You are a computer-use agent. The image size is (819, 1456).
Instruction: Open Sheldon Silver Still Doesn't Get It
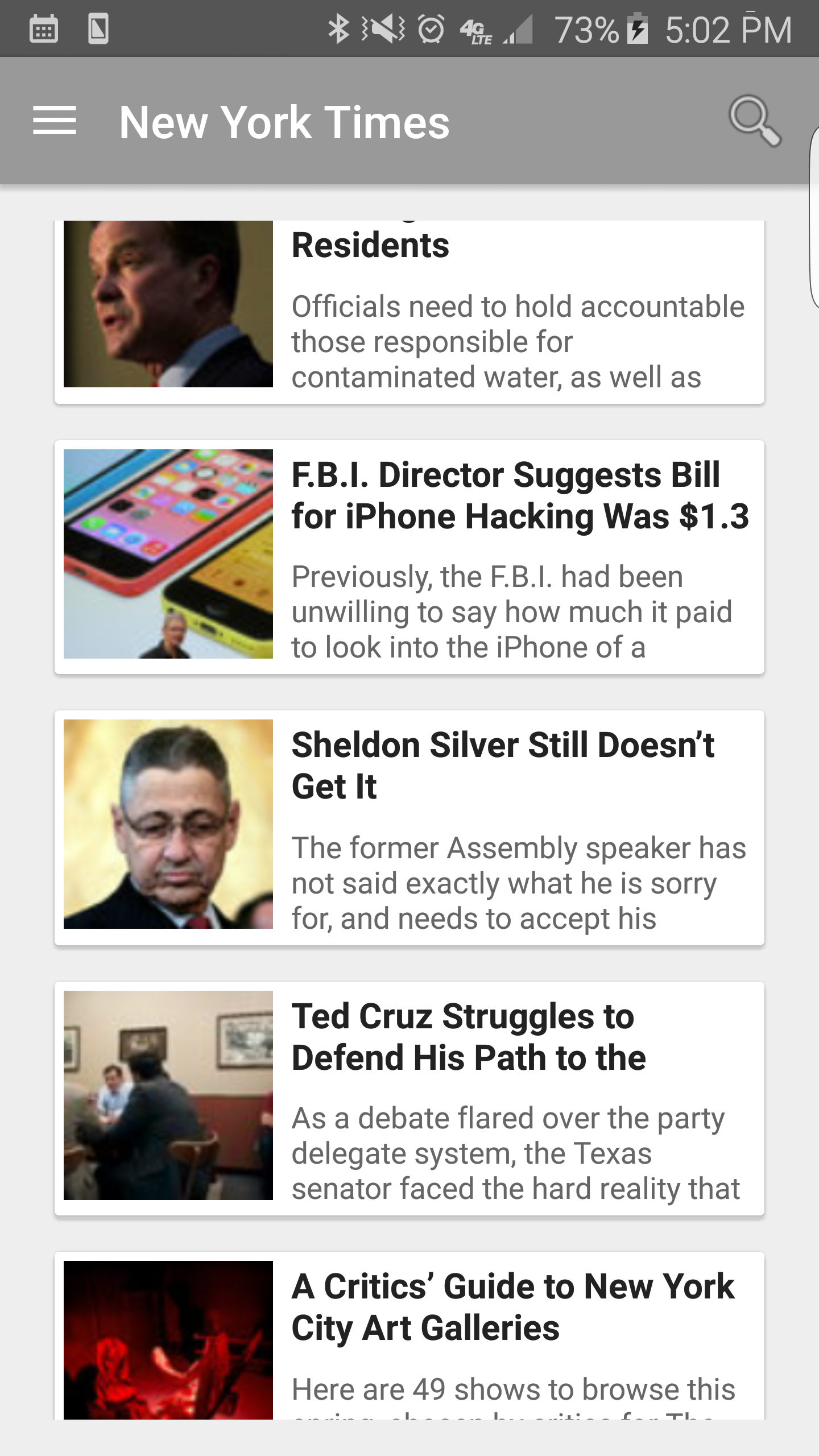coord(409,827)
